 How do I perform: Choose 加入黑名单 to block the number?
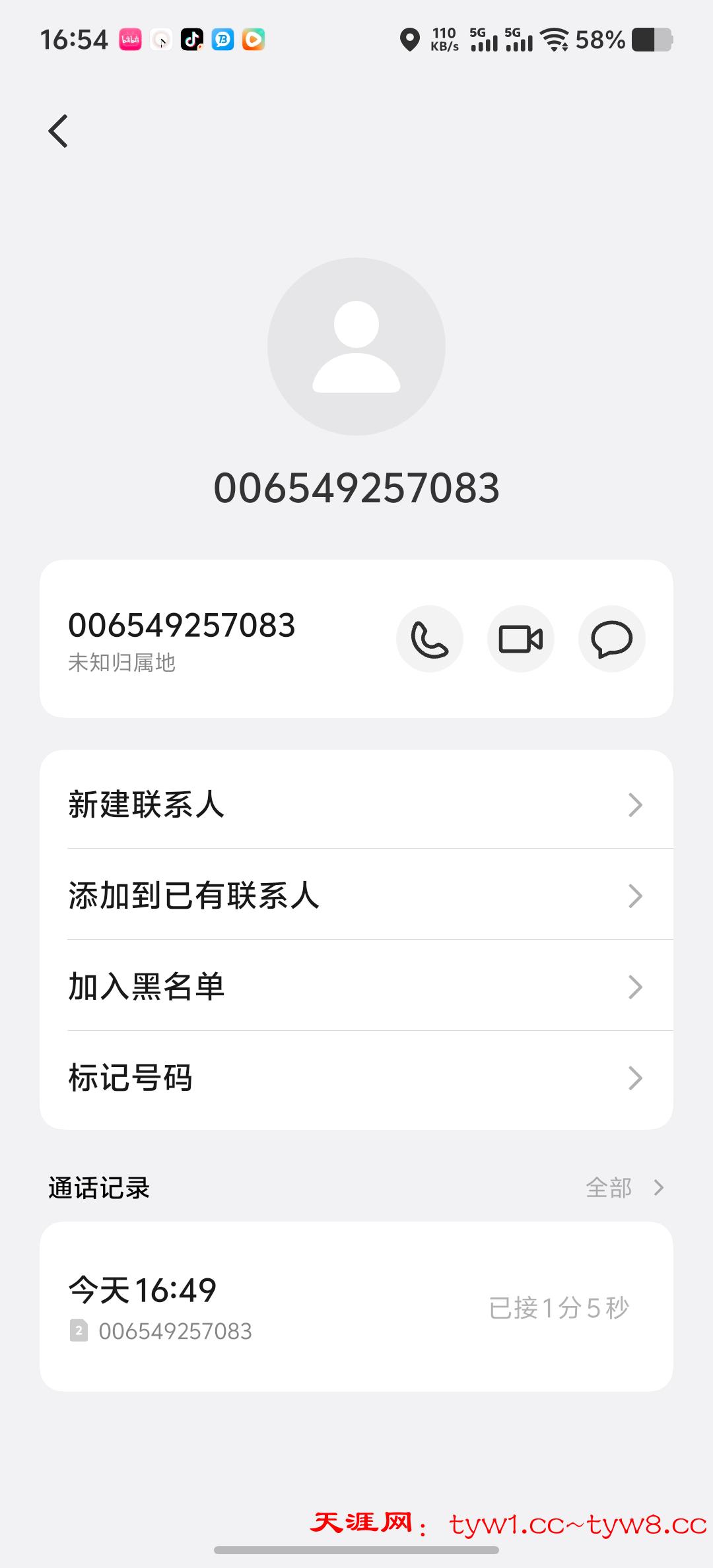pos(356,987)
